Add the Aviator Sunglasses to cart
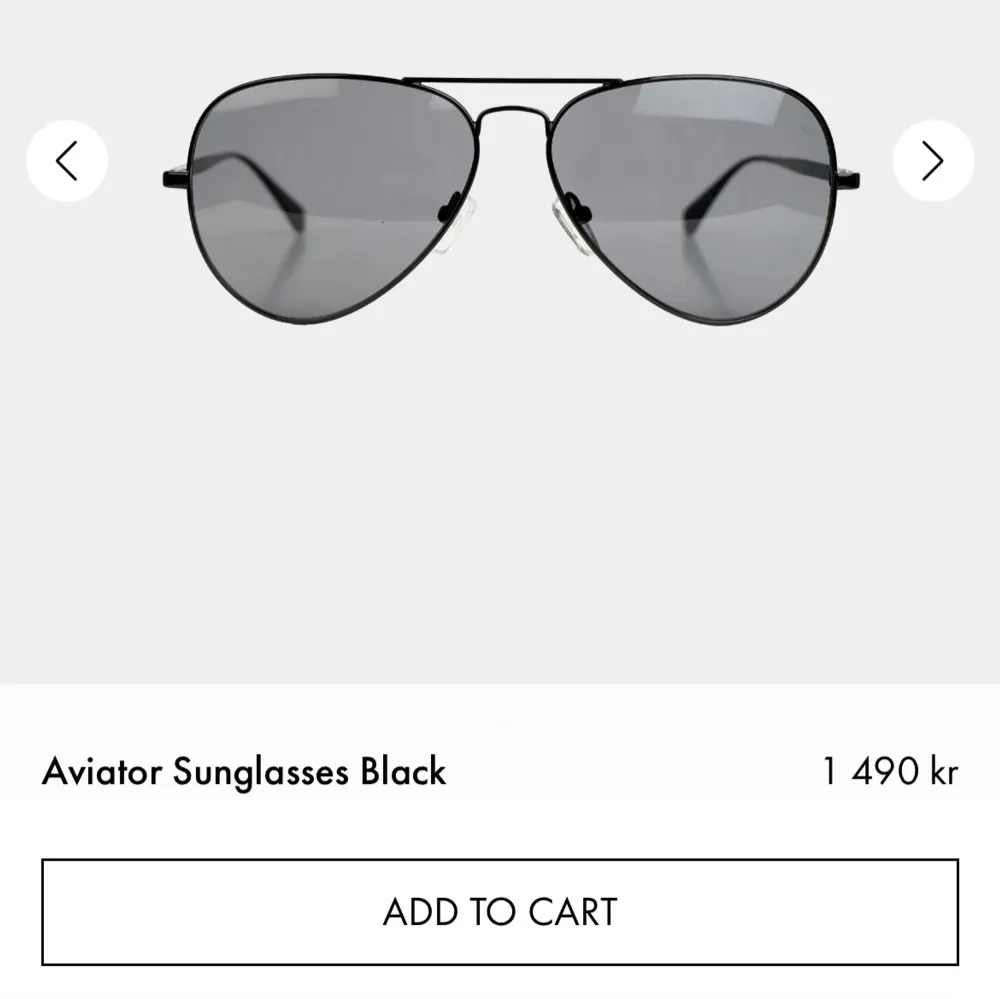Image resolution: width=1000 pixels, height=999 pixels. pos(500,911)
